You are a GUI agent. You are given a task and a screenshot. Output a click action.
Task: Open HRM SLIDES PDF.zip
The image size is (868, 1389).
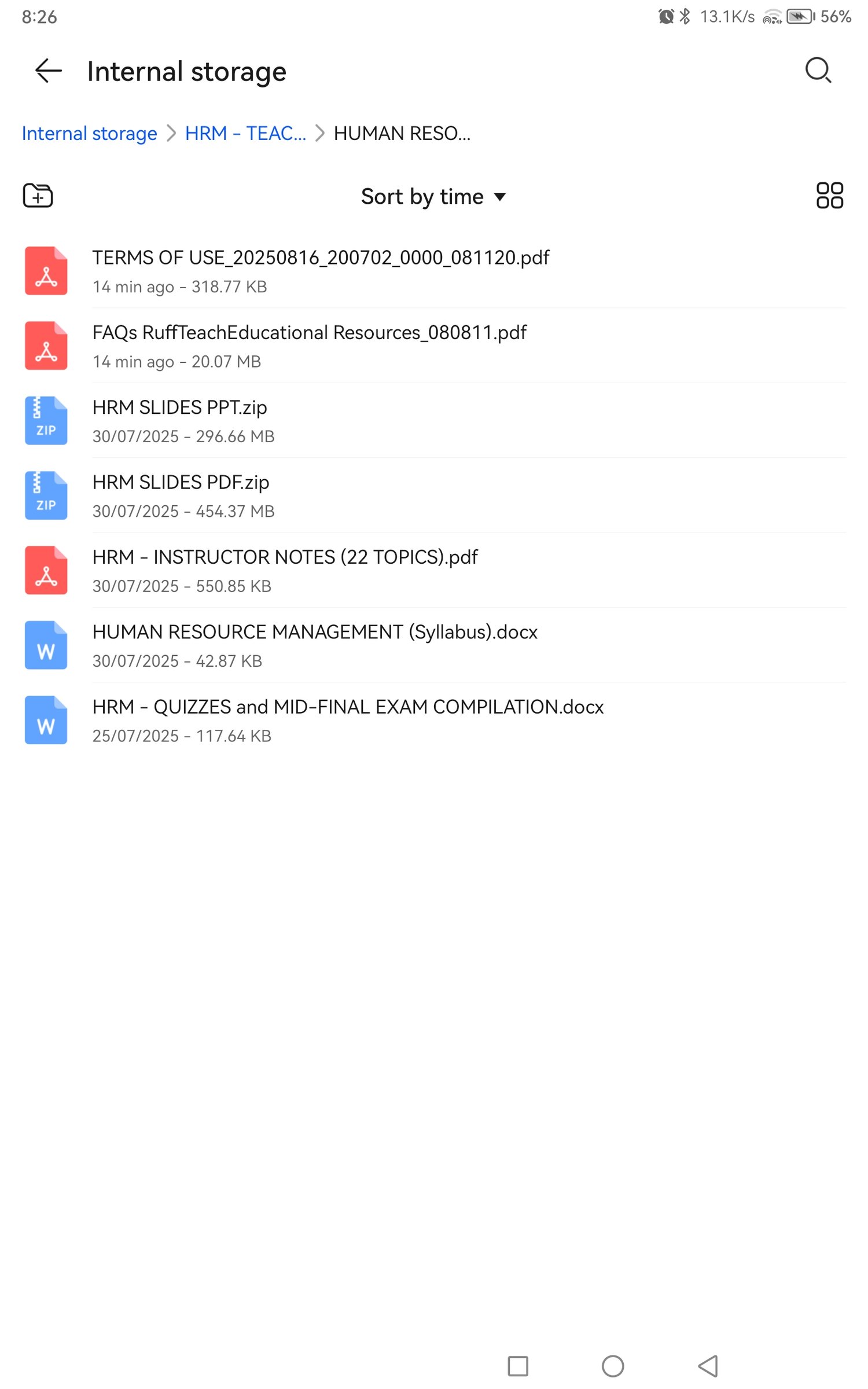point(434,495)
